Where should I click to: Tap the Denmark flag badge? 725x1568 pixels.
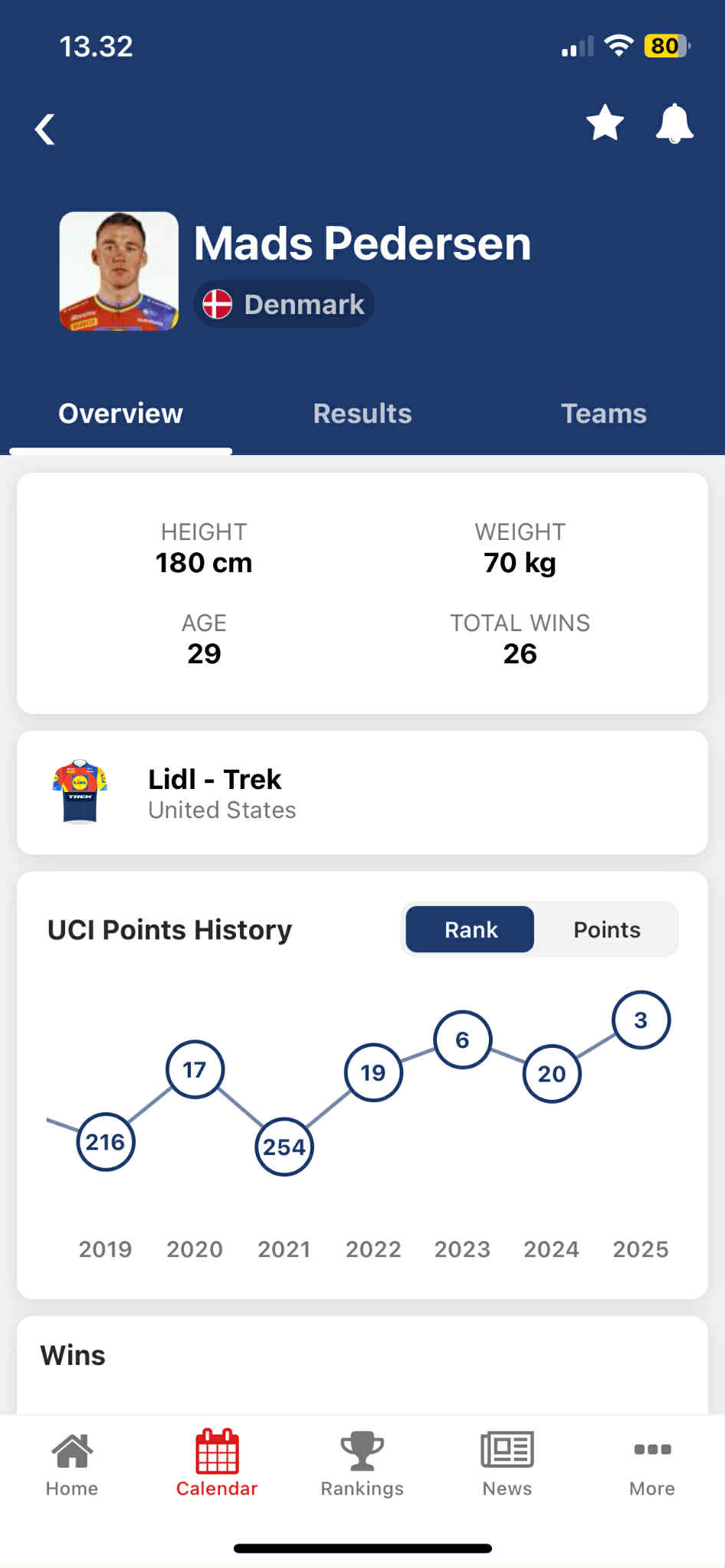coord(284,303)
